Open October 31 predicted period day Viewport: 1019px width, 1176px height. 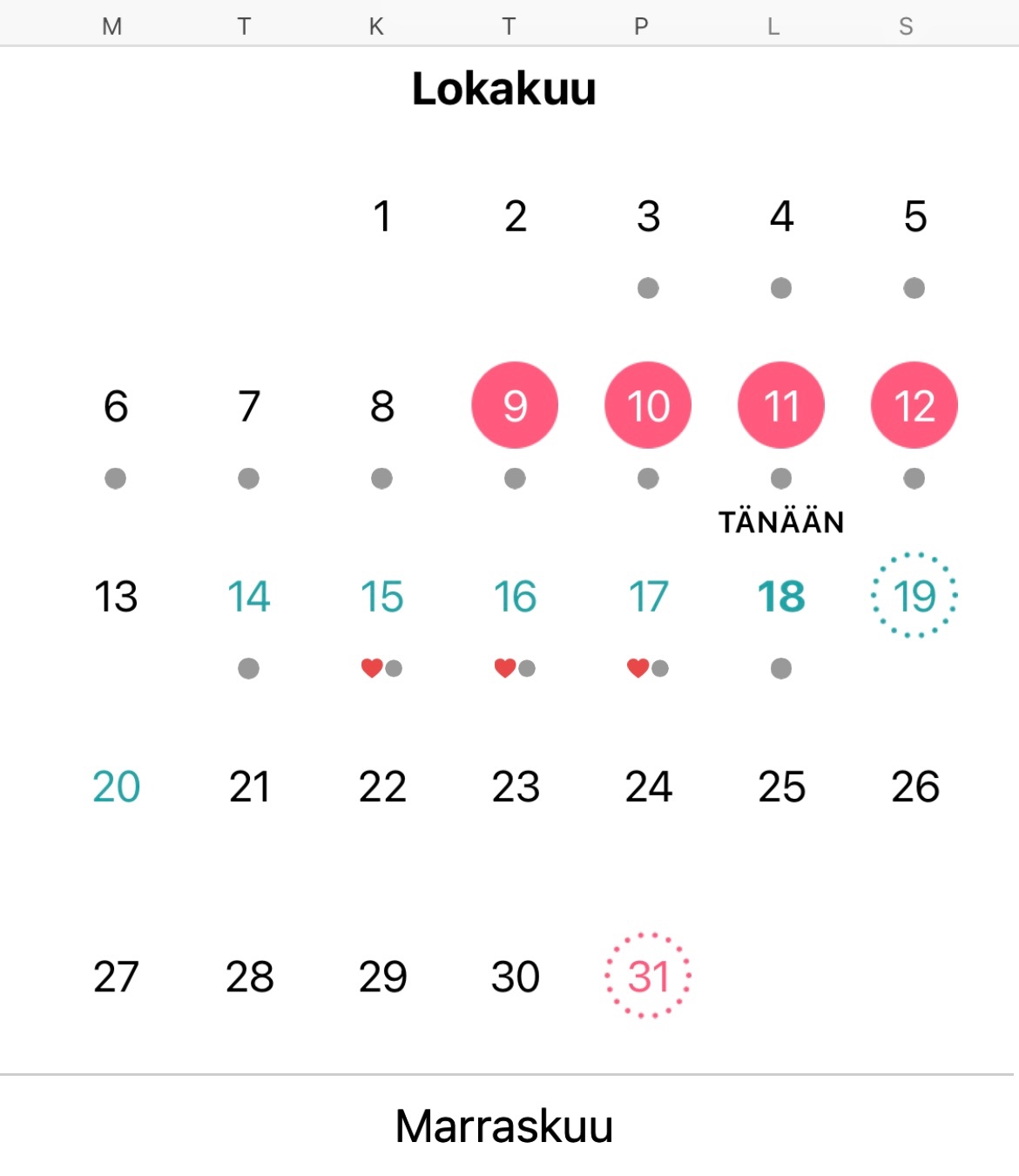tap(648, 977)
